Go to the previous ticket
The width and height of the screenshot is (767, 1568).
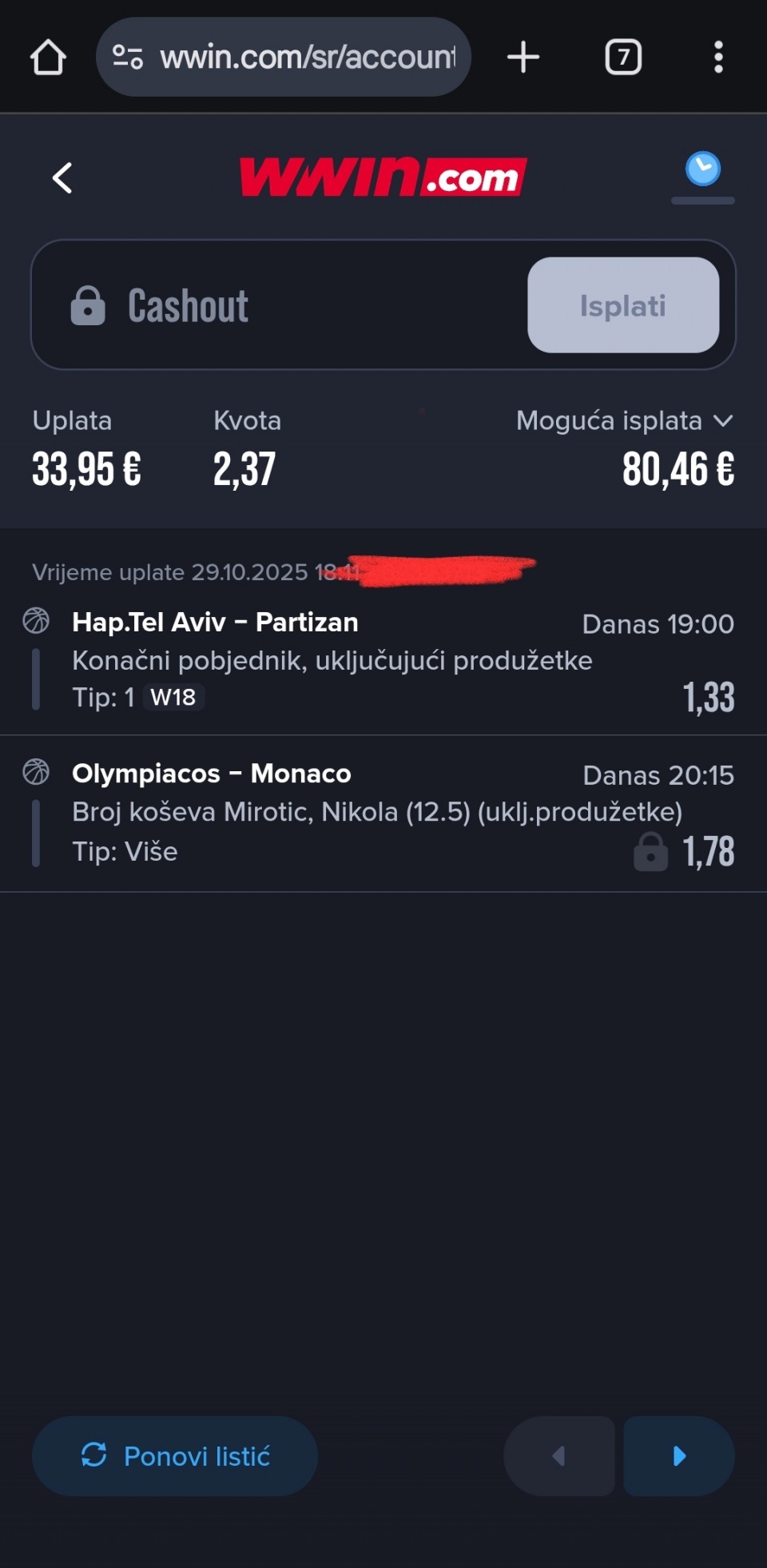pyautogui.click(x=559, y=1456)
